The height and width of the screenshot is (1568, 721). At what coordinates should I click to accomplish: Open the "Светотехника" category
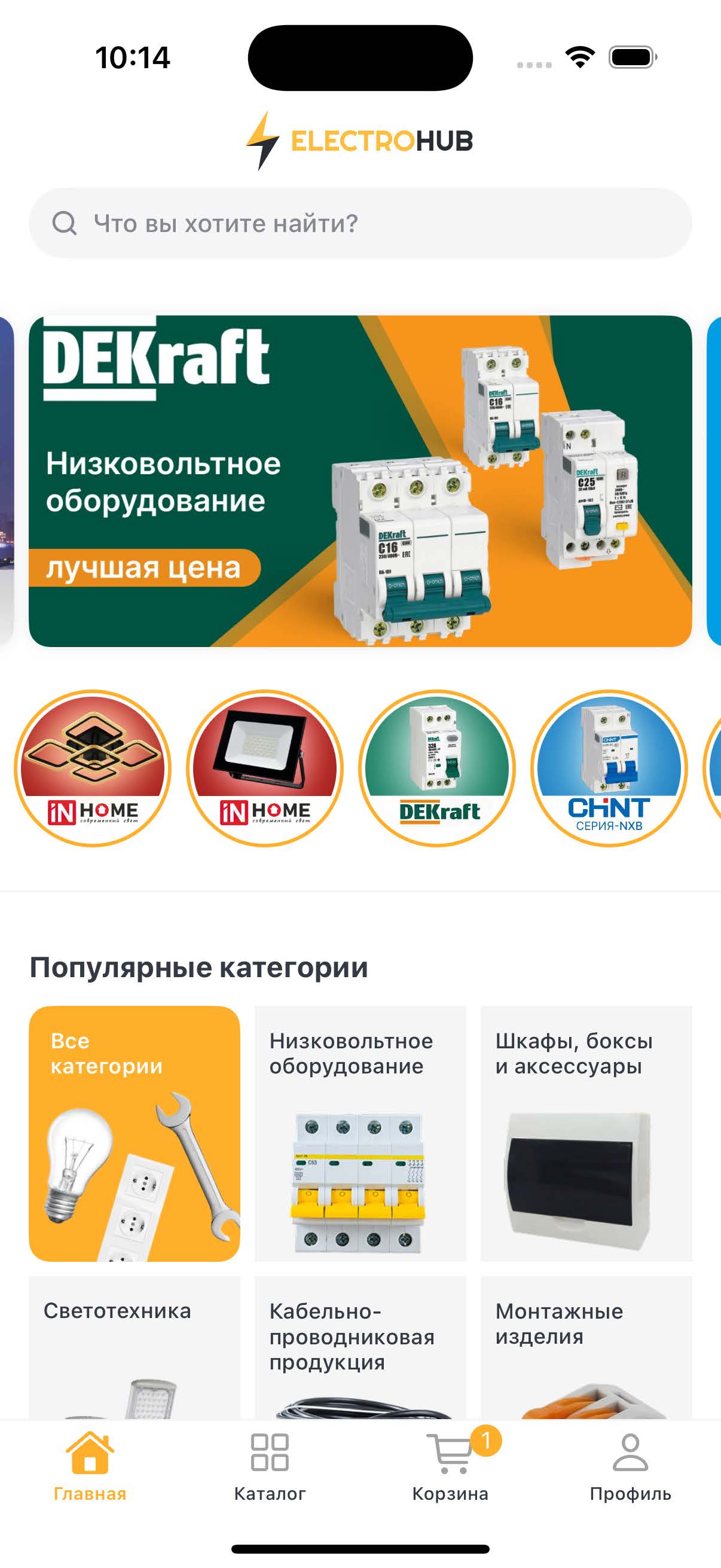coord(135,1349)
